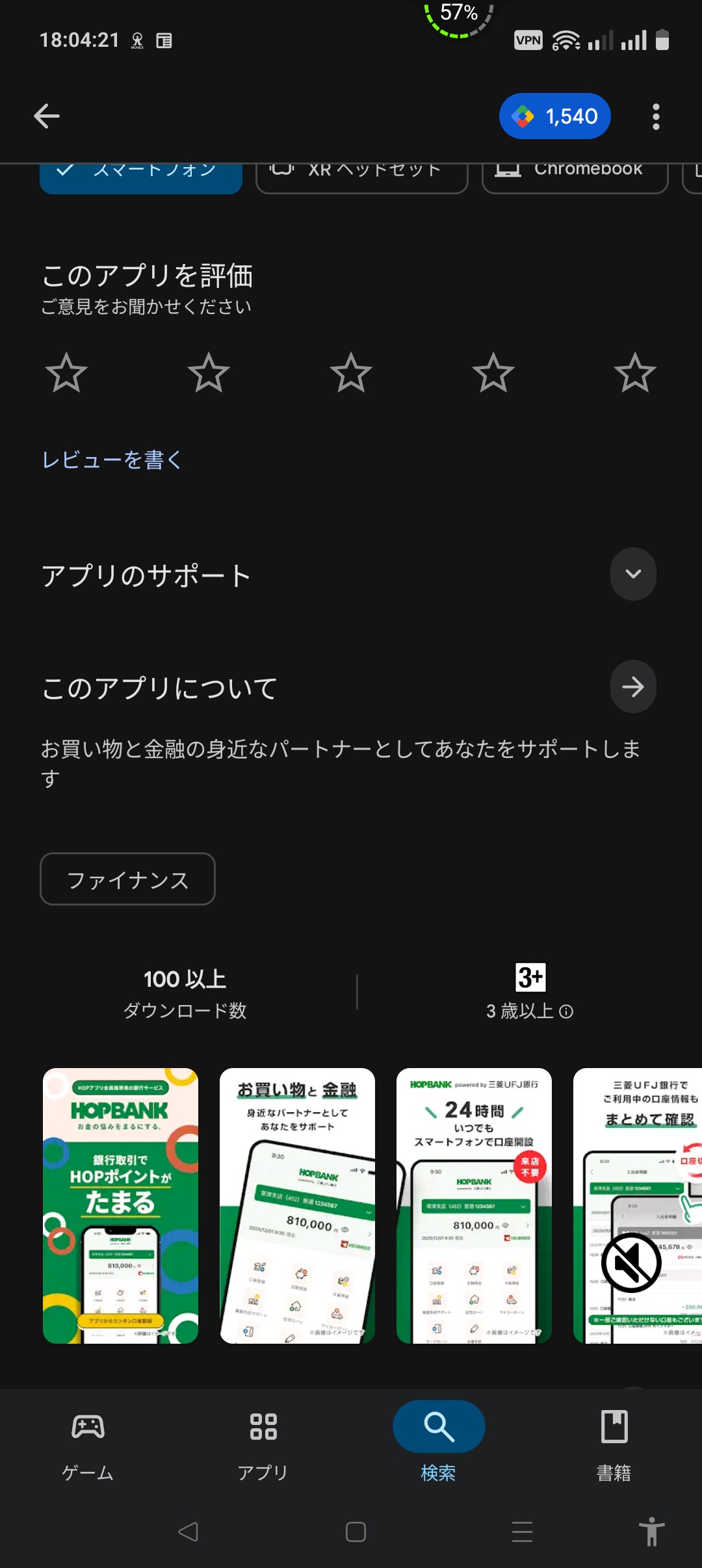Screen dimensions: 702x1568
Task: Open the HOPポイントがたまる screenshot
Action: (x=120, y=1205)
